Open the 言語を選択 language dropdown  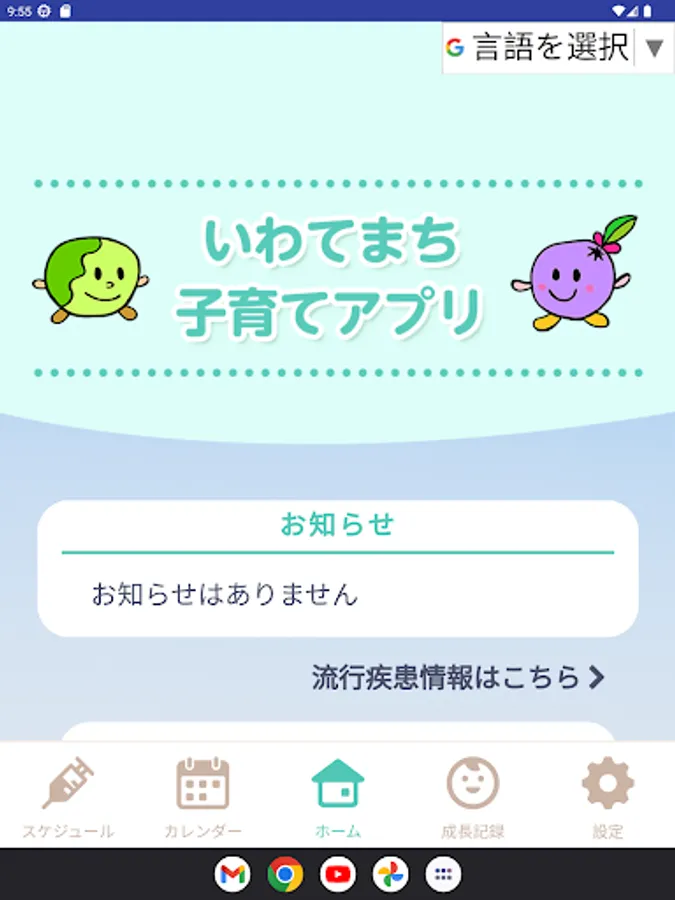tap(558, 48)
